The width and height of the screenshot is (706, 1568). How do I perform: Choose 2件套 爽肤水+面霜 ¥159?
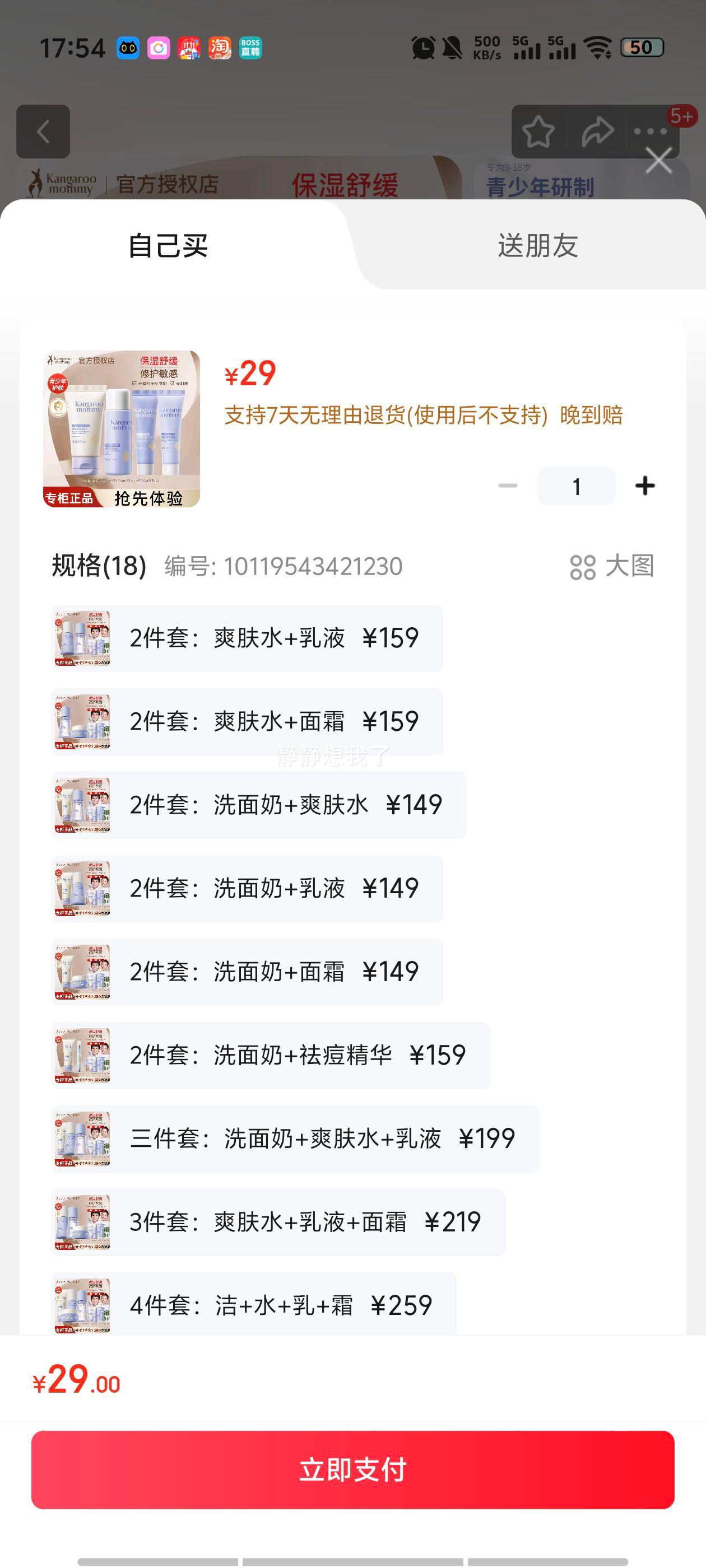[x=247, y=722]
